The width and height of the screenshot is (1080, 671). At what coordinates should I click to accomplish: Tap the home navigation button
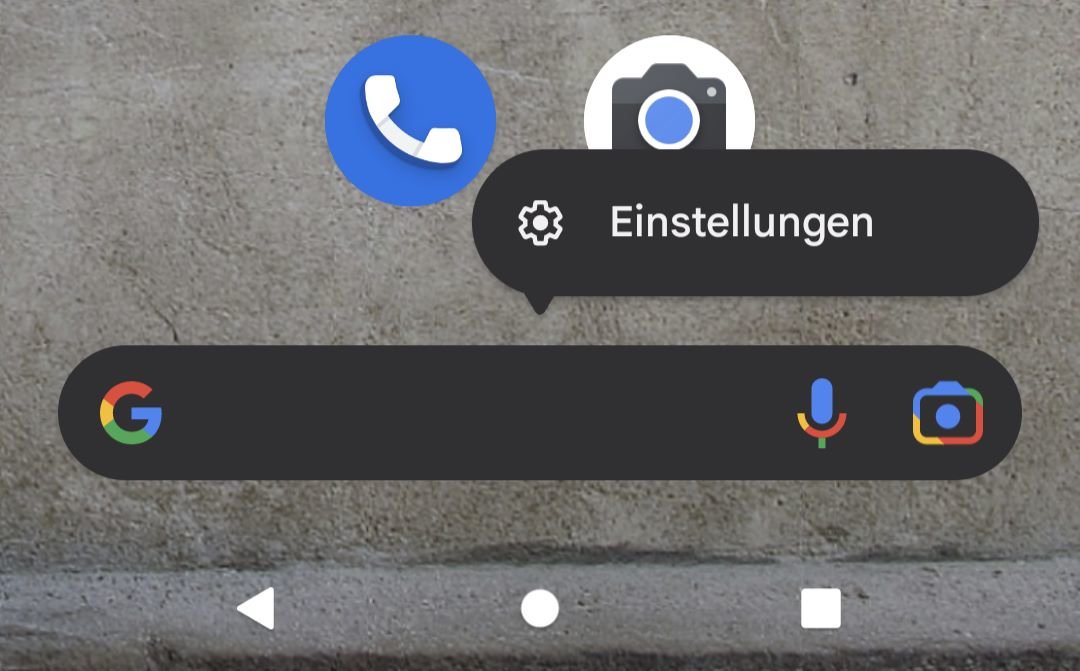[540, 608]
